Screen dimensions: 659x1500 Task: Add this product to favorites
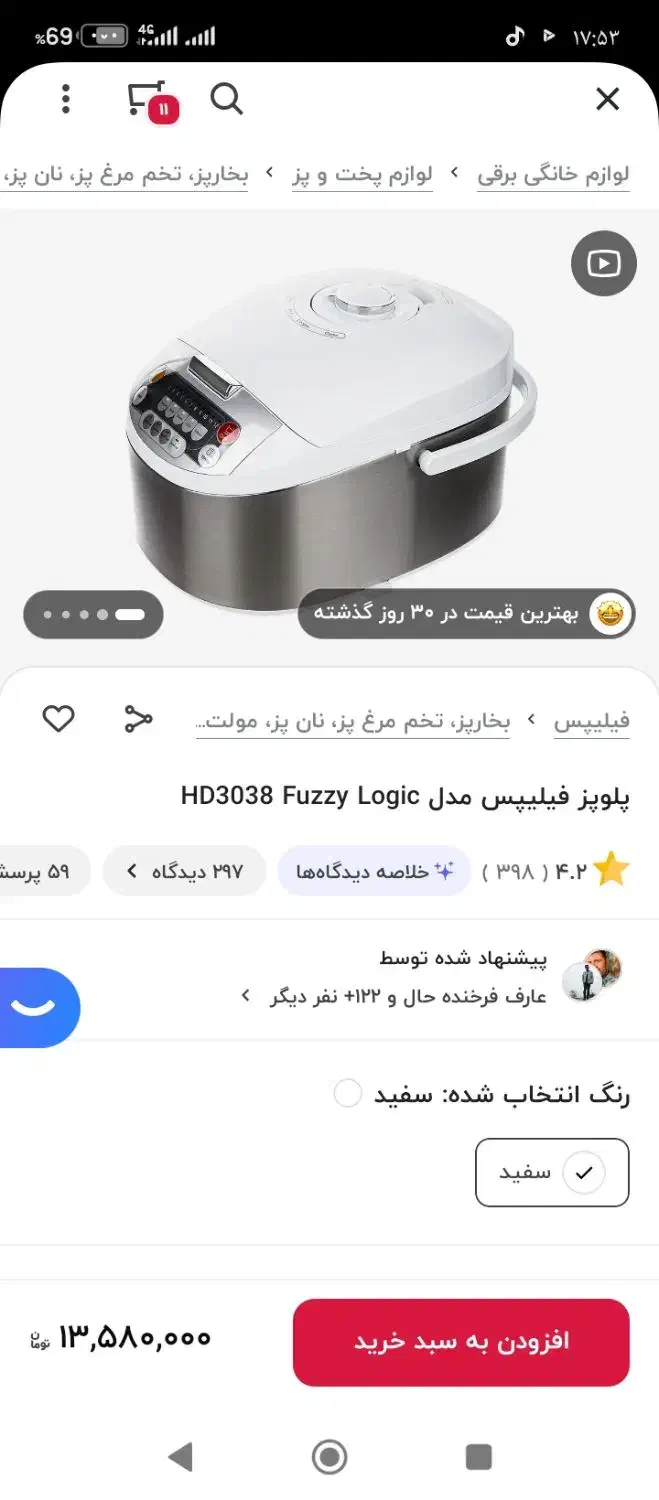[58, 718]
